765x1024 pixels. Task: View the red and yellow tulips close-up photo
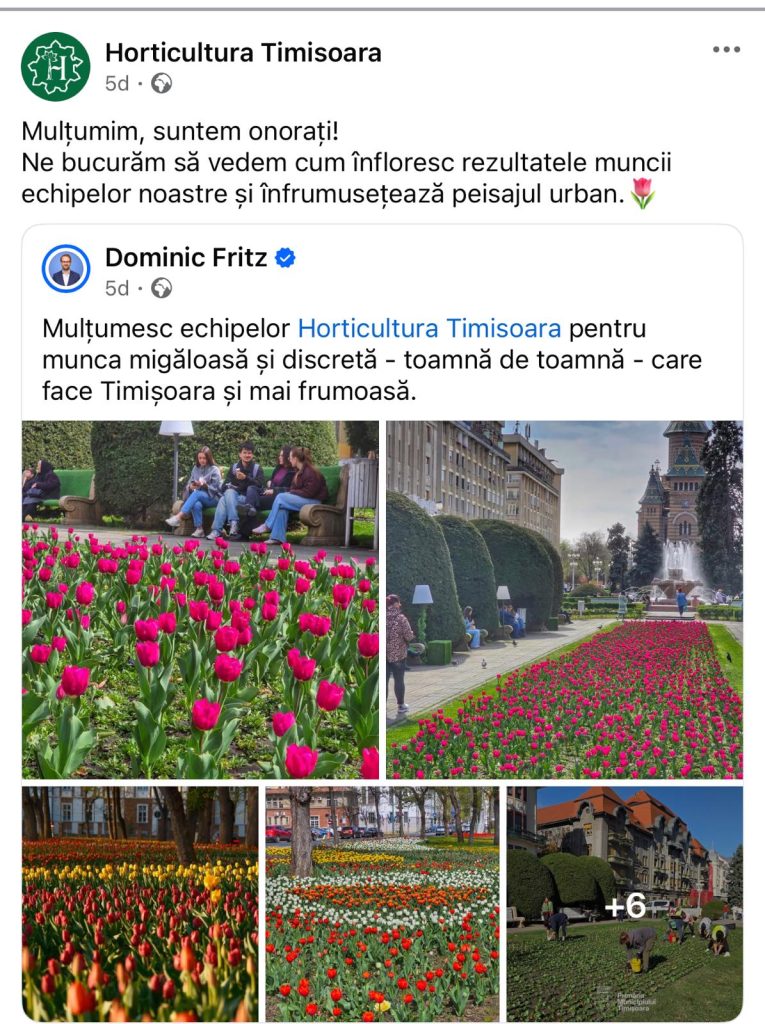pyautogui.click(x=140, y=902)
